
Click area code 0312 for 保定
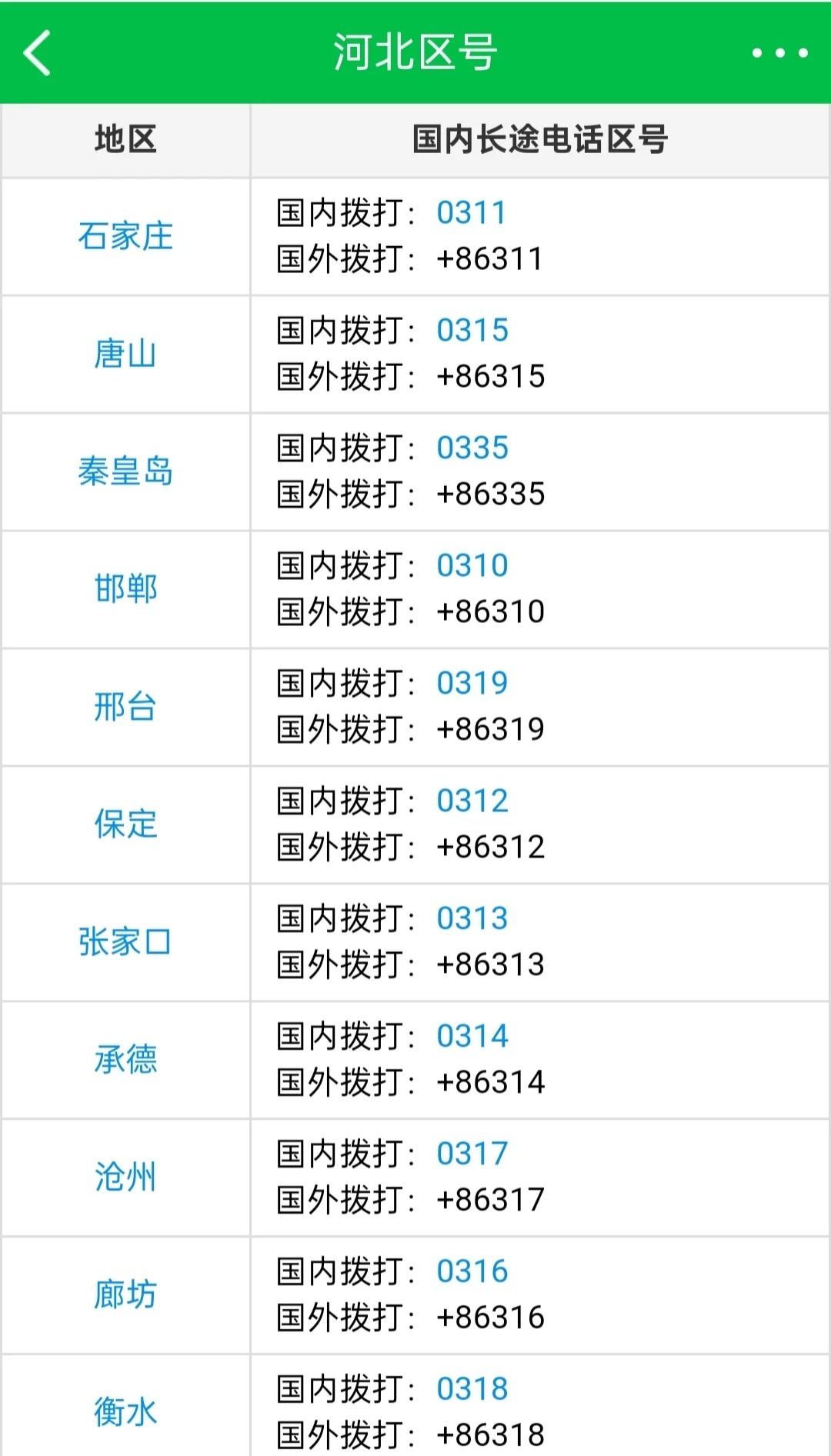click(x=473, y=801)
